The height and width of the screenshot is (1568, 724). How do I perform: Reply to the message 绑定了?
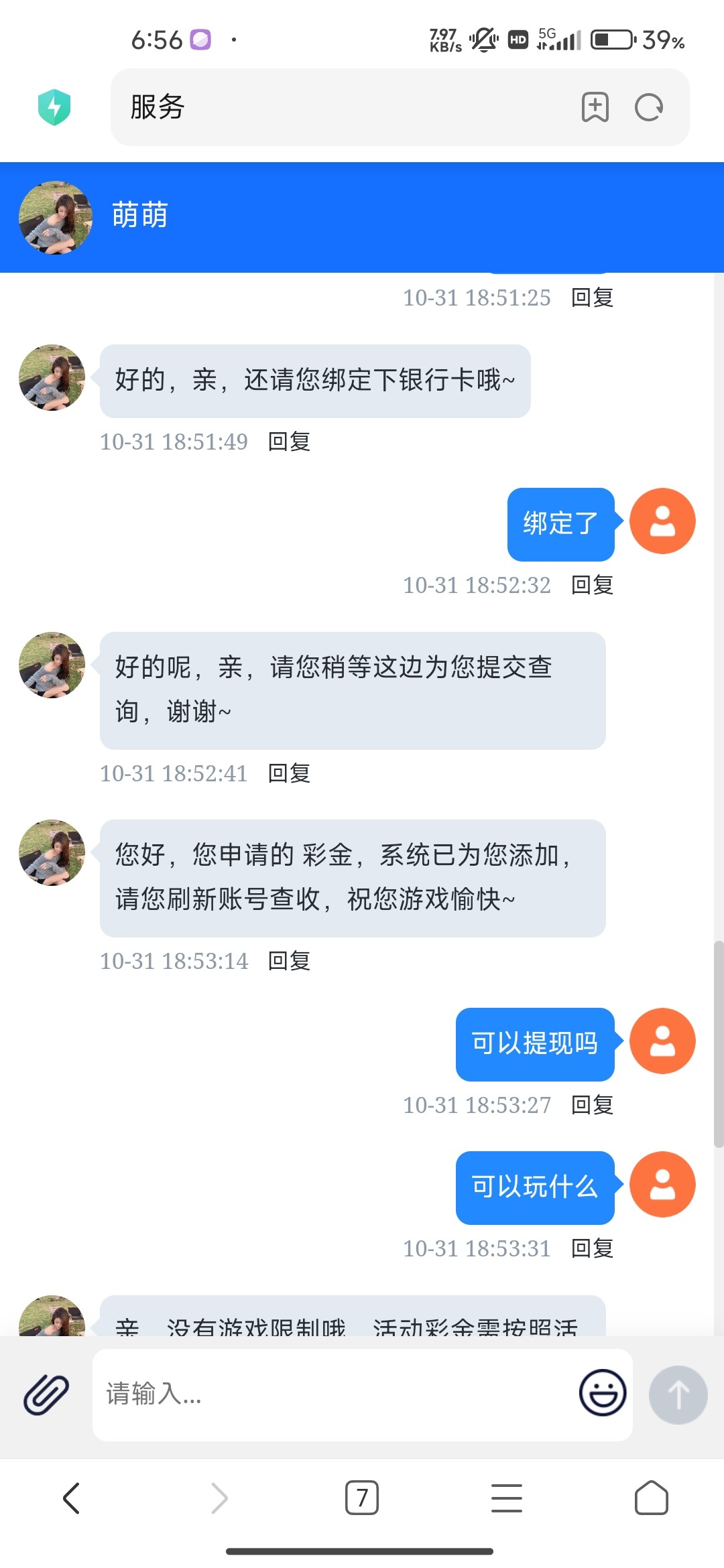[592, 585]
